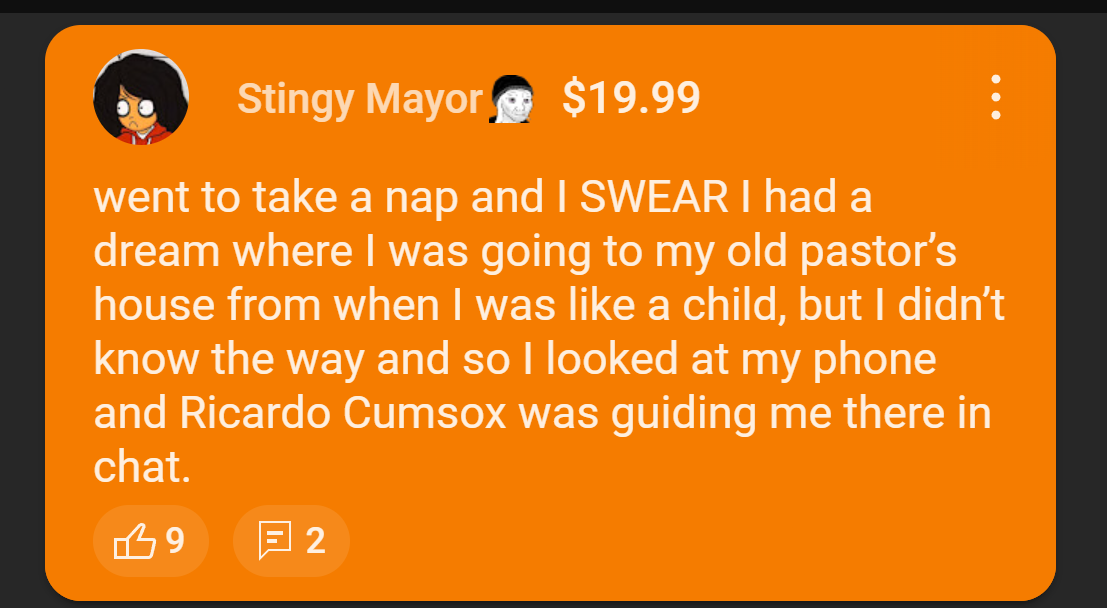Open the three-dot overflow menu

tap(995, 98)
